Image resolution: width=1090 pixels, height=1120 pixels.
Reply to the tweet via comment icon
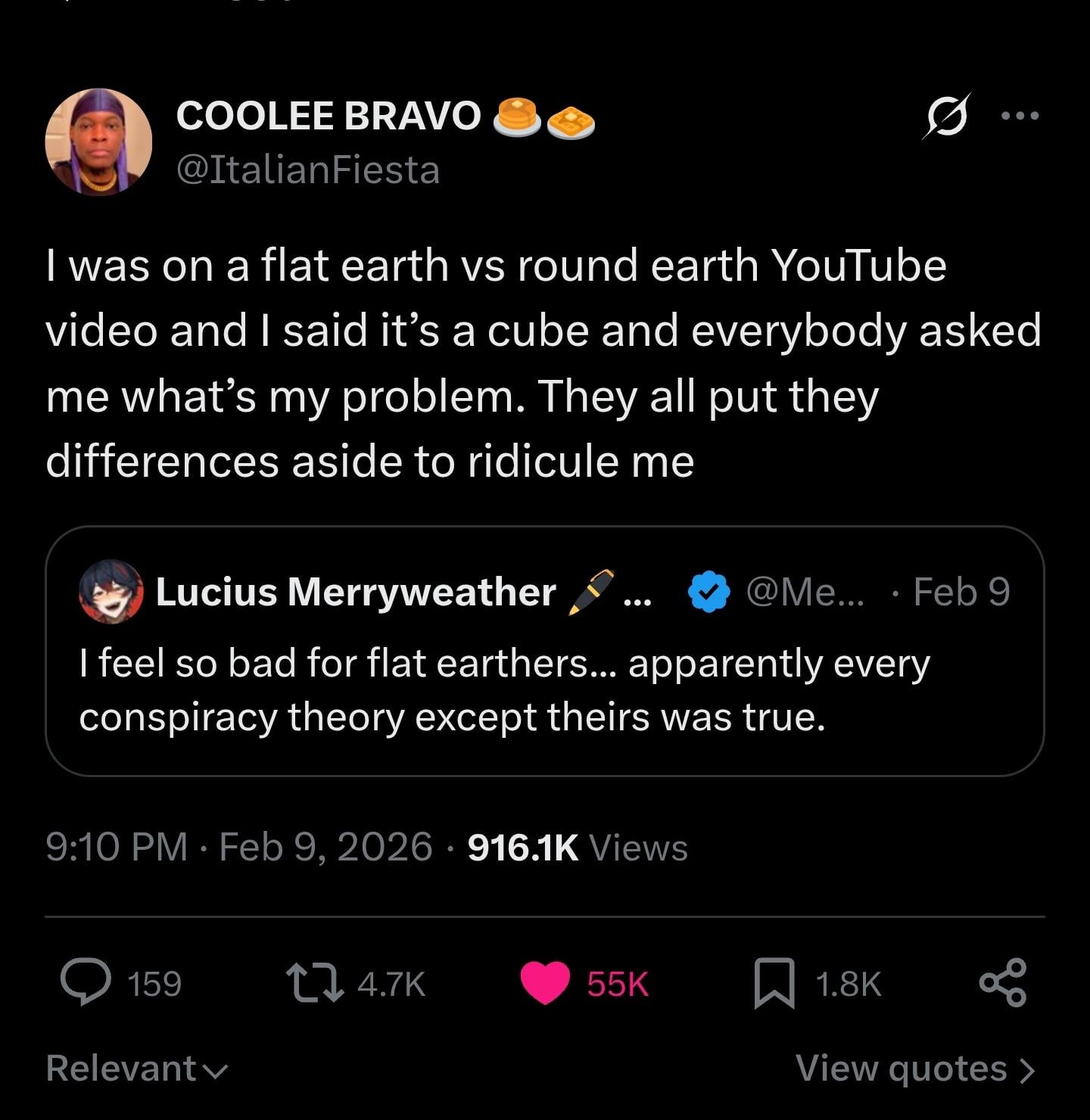[x=86, y=982]
